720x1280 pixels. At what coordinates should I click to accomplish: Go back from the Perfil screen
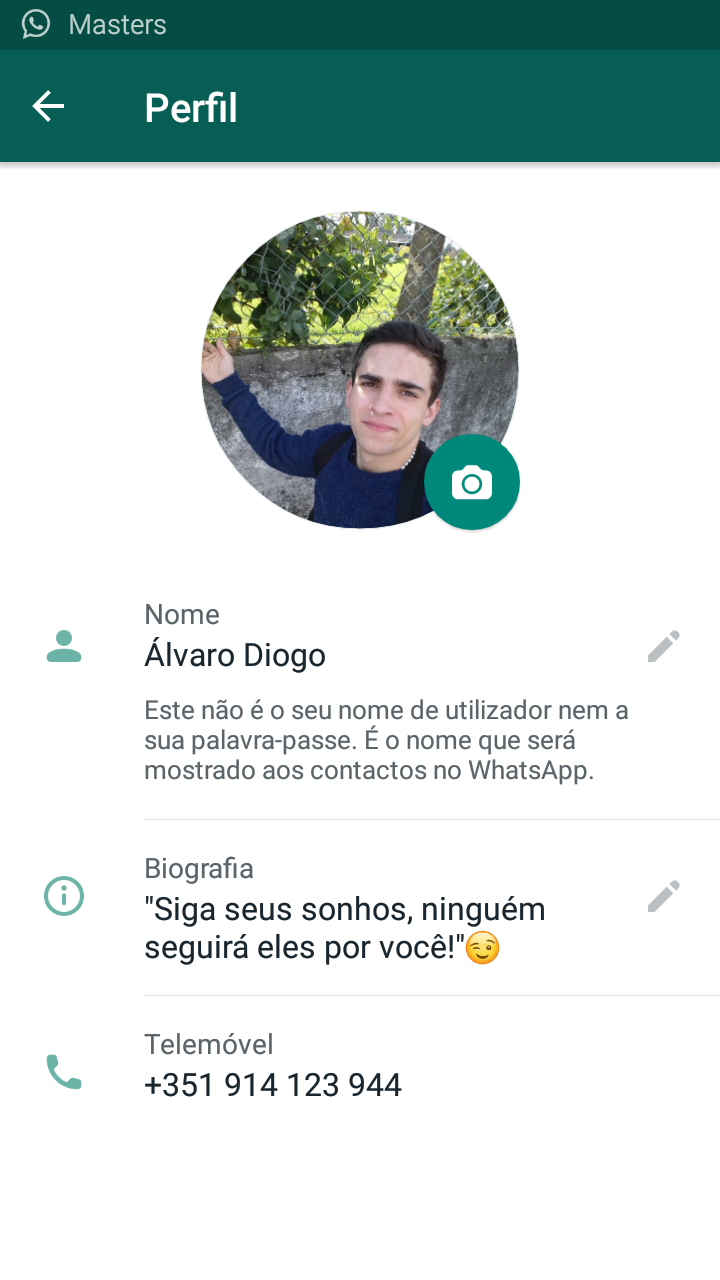point(48,107)
